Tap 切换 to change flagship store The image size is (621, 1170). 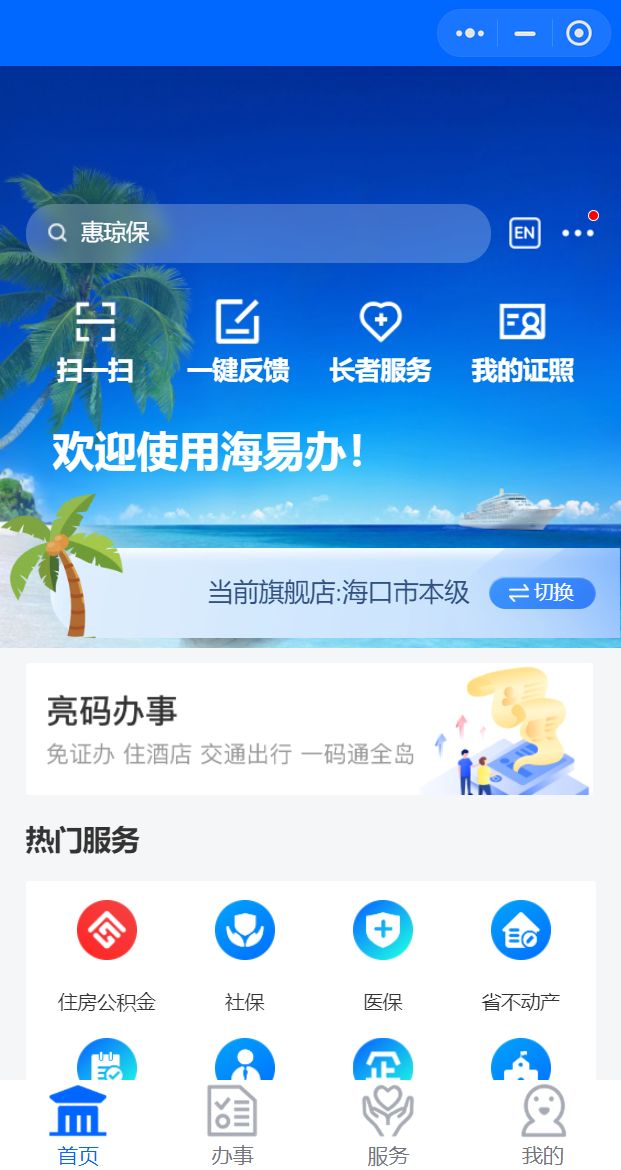tap(542, 593)
